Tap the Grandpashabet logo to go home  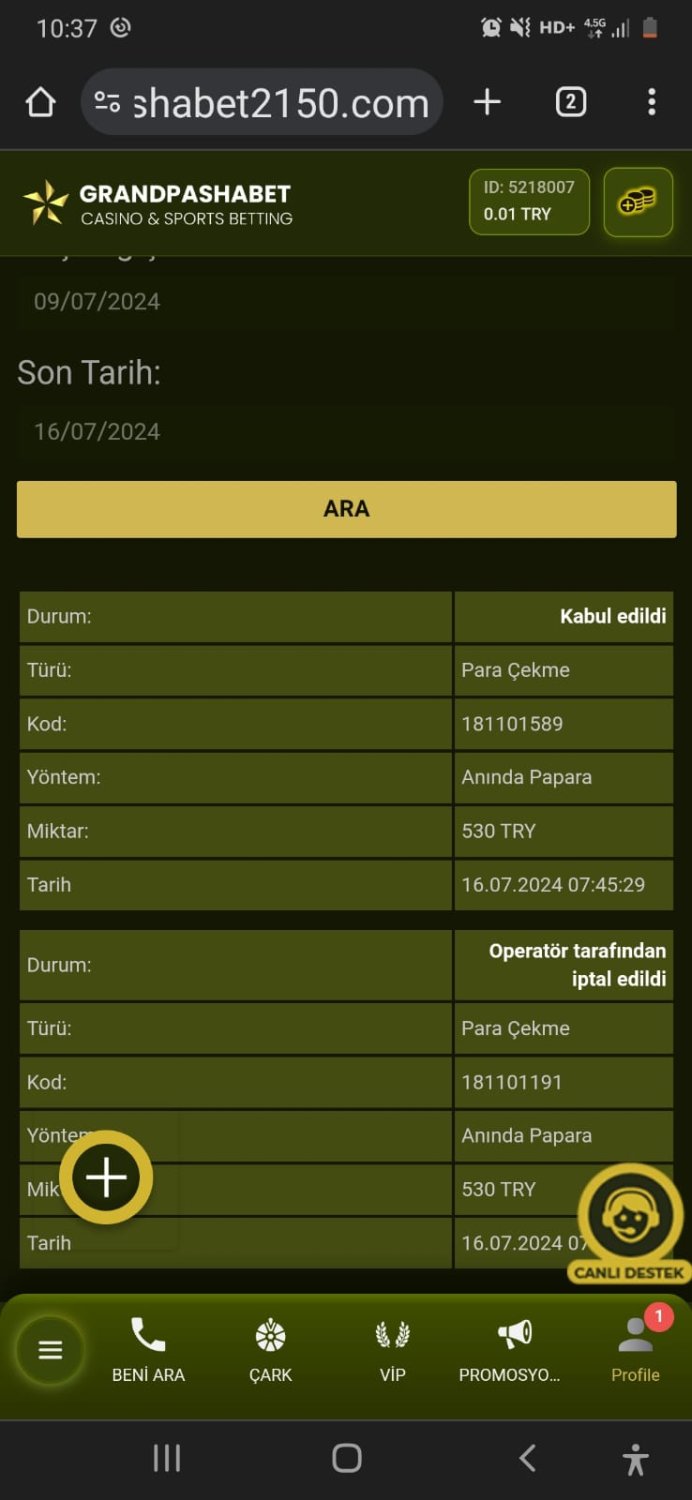coord(158,204)
